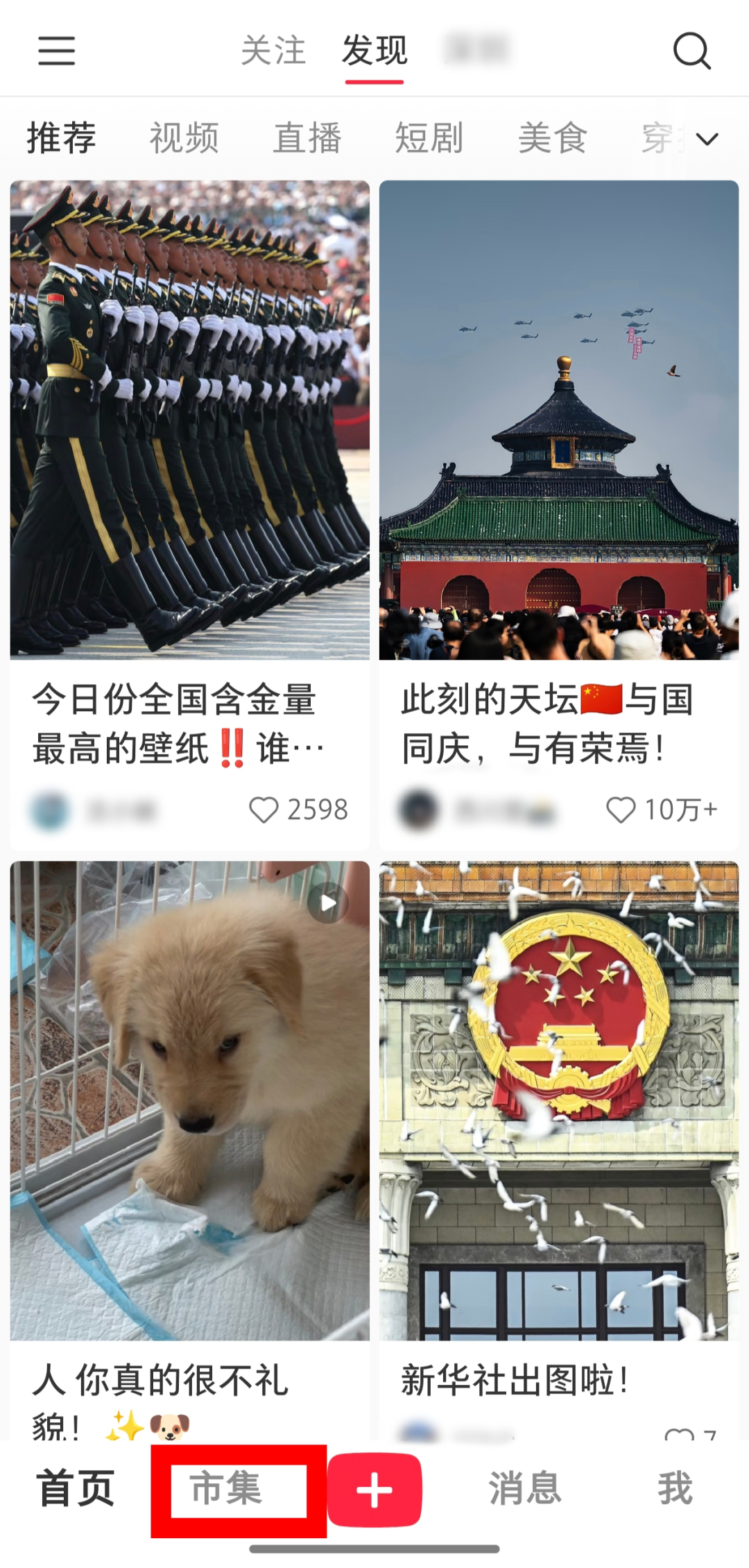
Task: Open the 今日份全国含金量最高的壁纸 post
Action: [x=189, y=420]
